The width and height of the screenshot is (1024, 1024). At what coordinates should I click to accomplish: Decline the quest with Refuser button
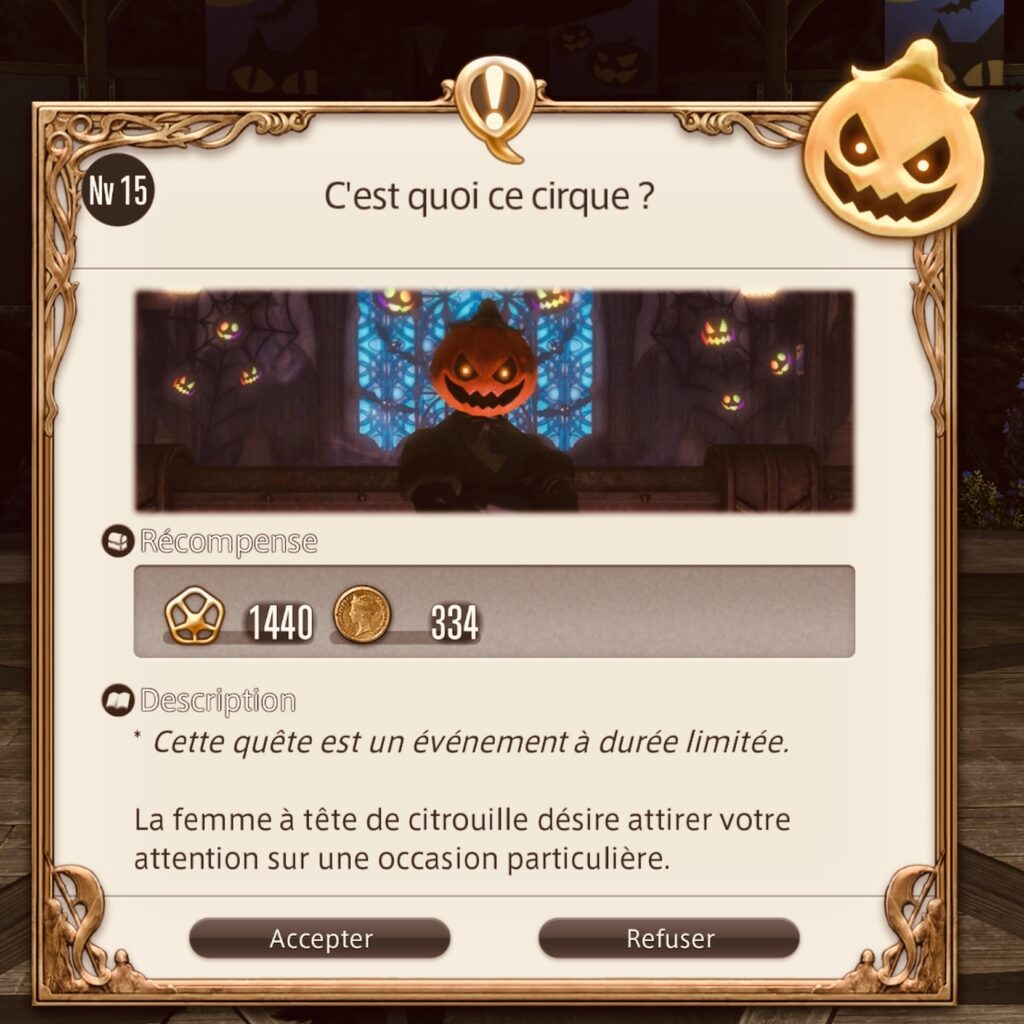click(669, 939)
